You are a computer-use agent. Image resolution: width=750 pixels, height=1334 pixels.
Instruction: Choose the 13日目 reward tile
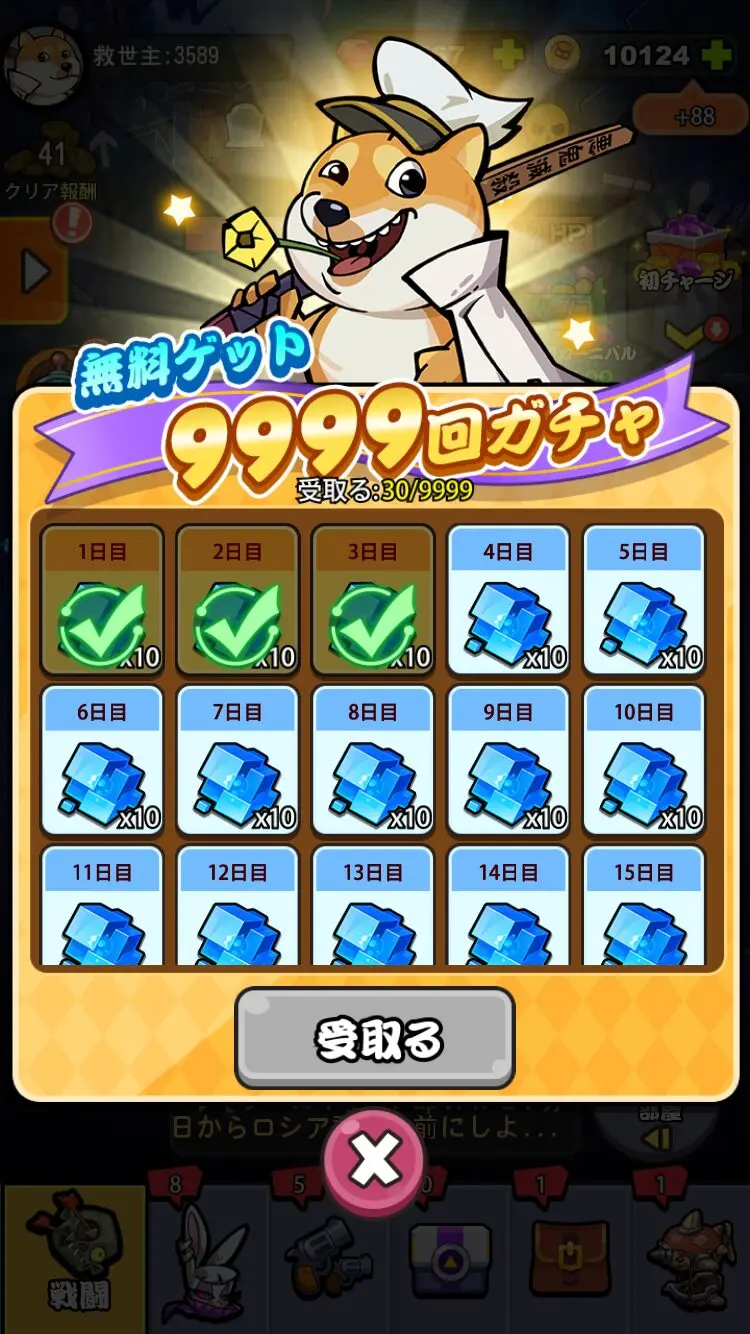coord(373,908)
